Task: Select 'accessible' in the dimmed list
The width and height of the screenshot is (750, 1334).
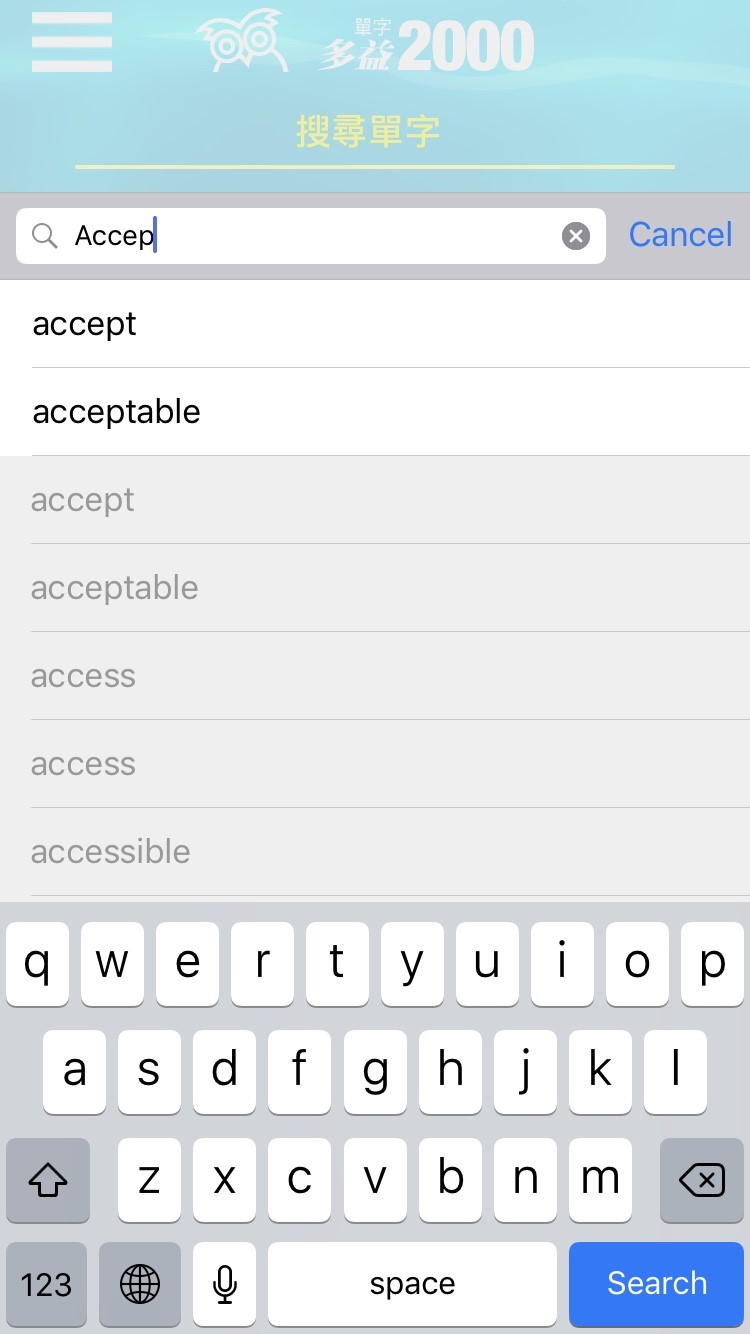Action: point(375,852)
